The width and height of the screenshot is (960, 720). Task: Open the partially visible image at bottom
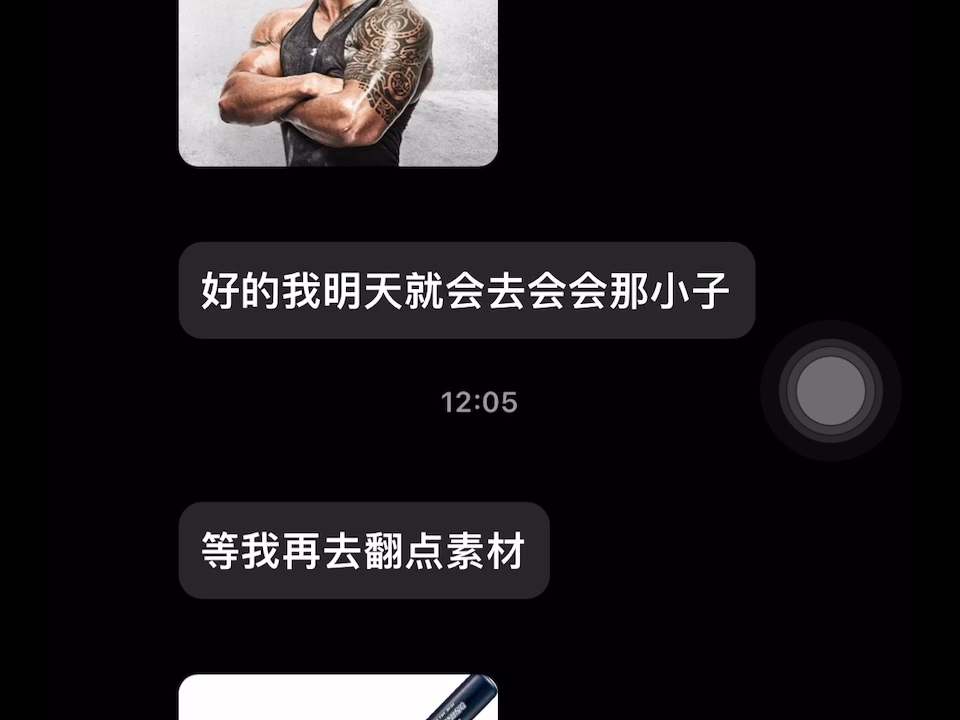(x=338, y=698)
